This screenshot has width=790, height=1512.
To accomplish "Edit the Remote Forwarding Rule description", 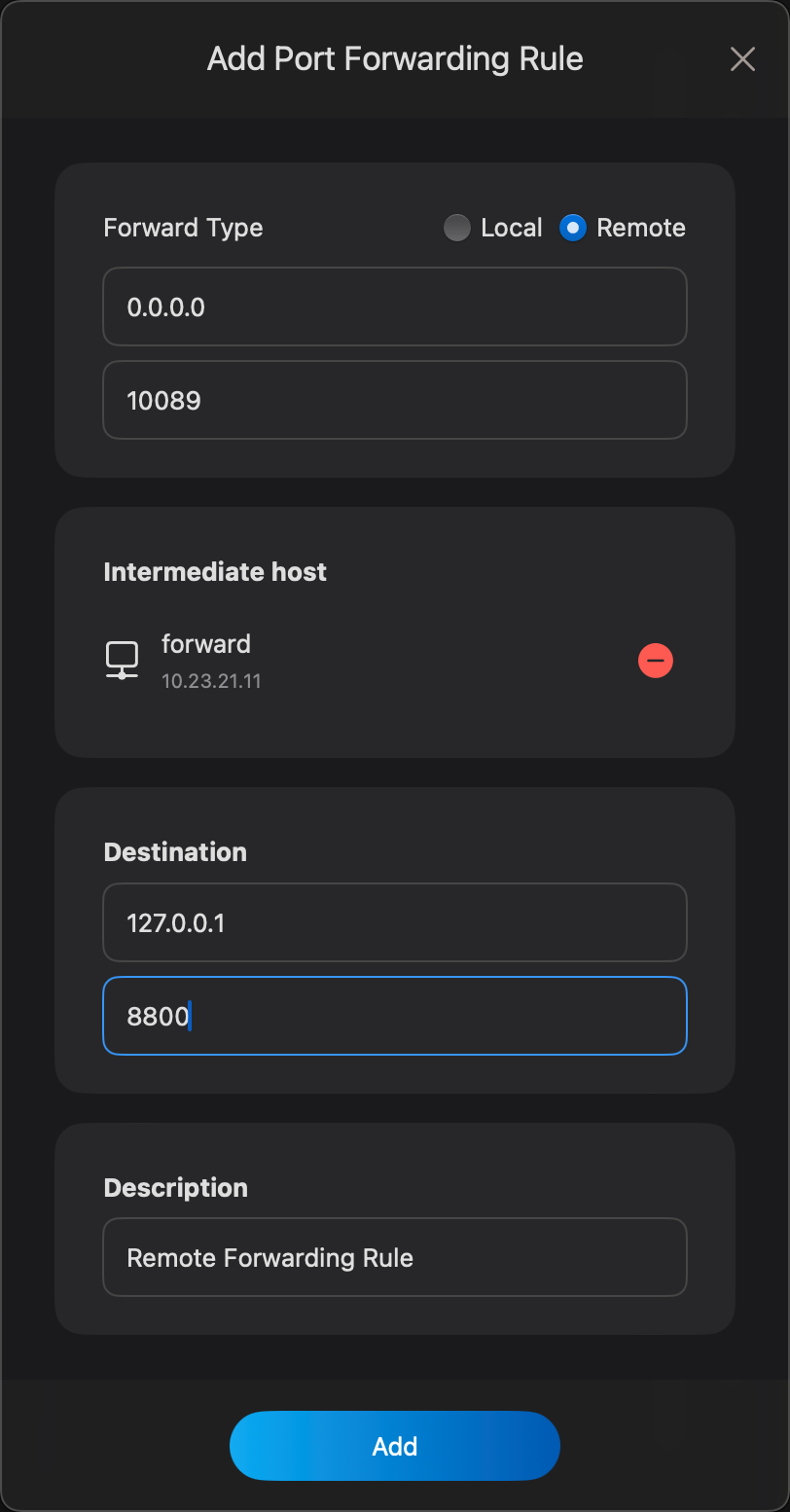I will [x=395, y=1257].
